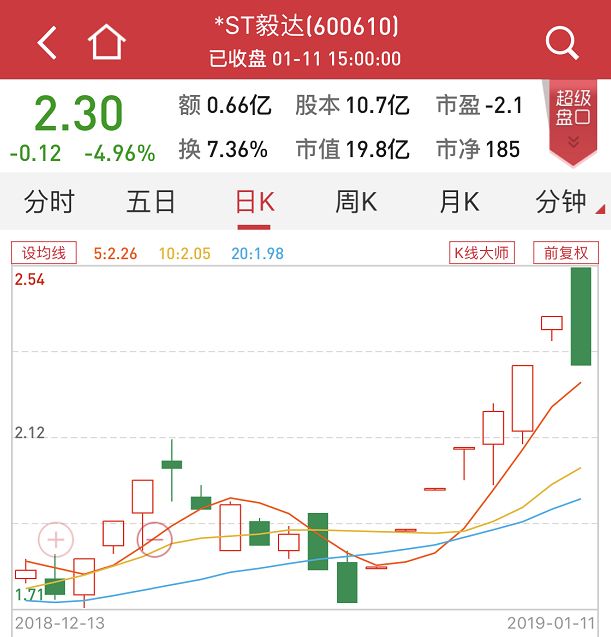Switch to the 分时 tab
The image size is (611, 637).
(49, 202)
